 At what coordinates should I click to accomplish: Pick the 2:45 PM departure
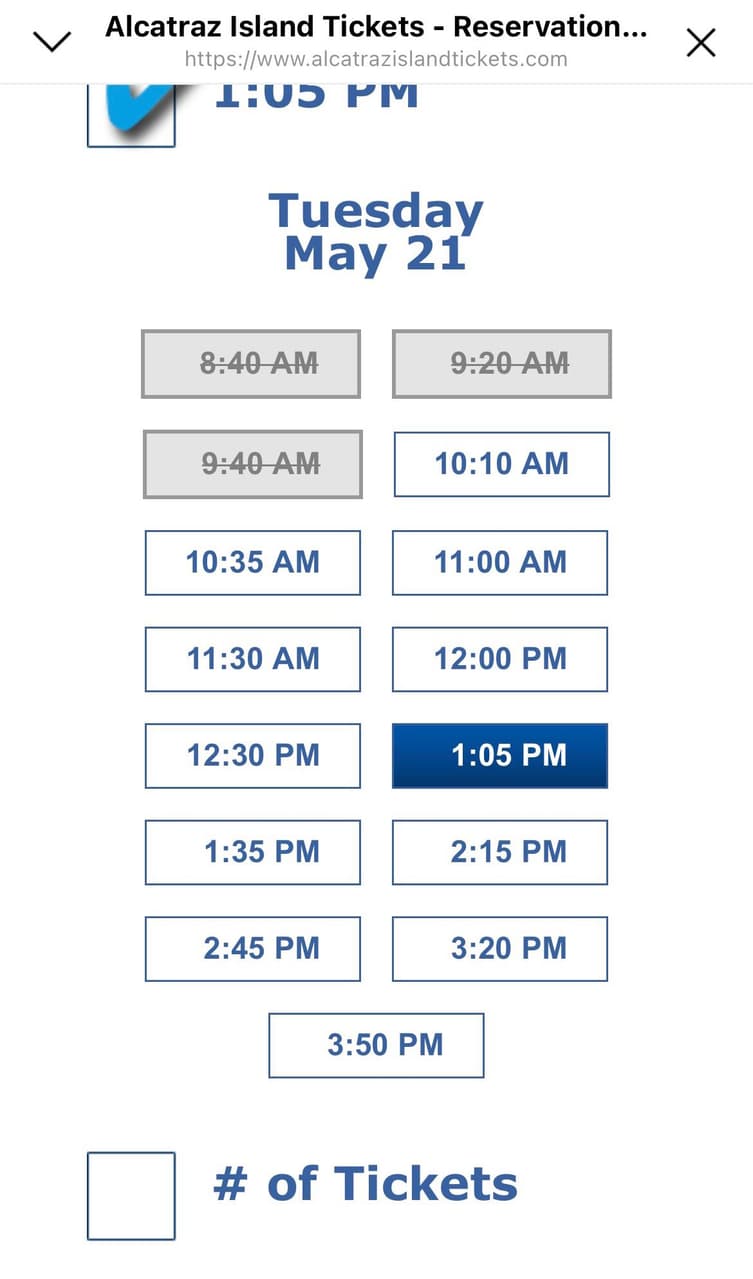pos(253,948)
